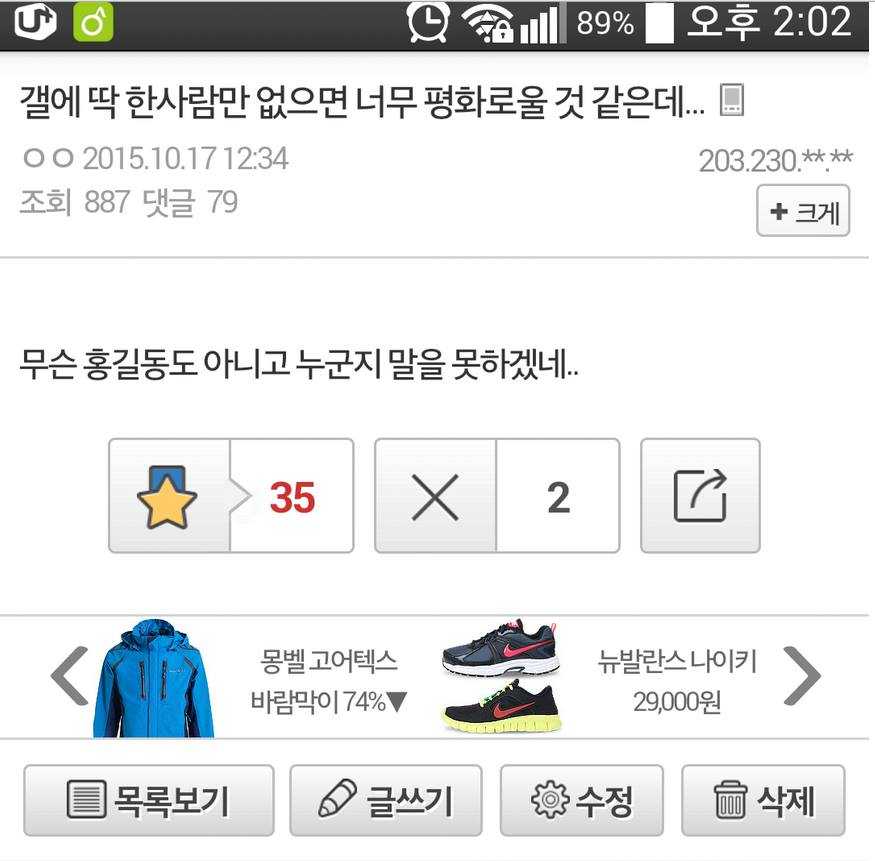Edit this post (수정)
The image size is (875, 861).
[x=582, y=801]
